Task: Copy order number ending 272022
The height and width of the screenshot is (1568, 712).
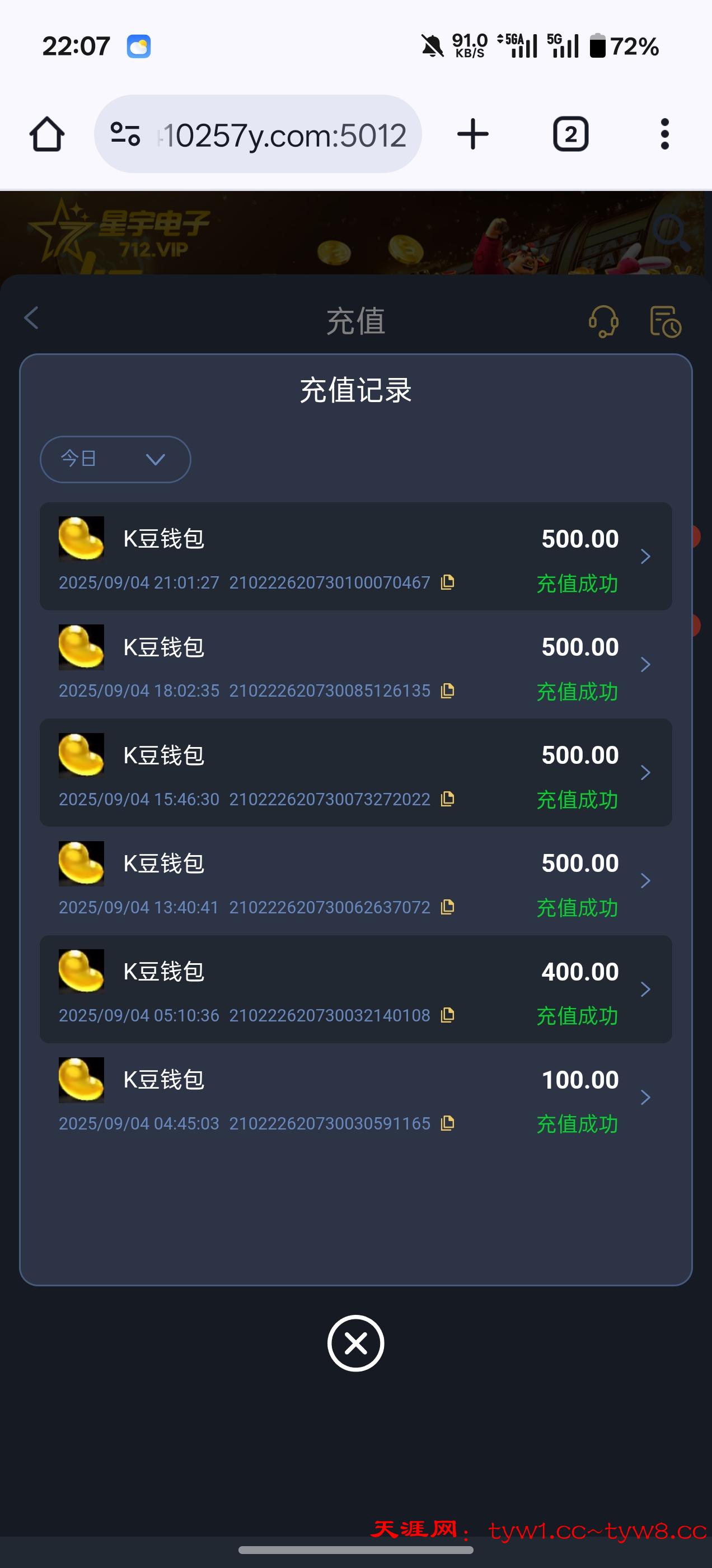Action: pos(447,799)
